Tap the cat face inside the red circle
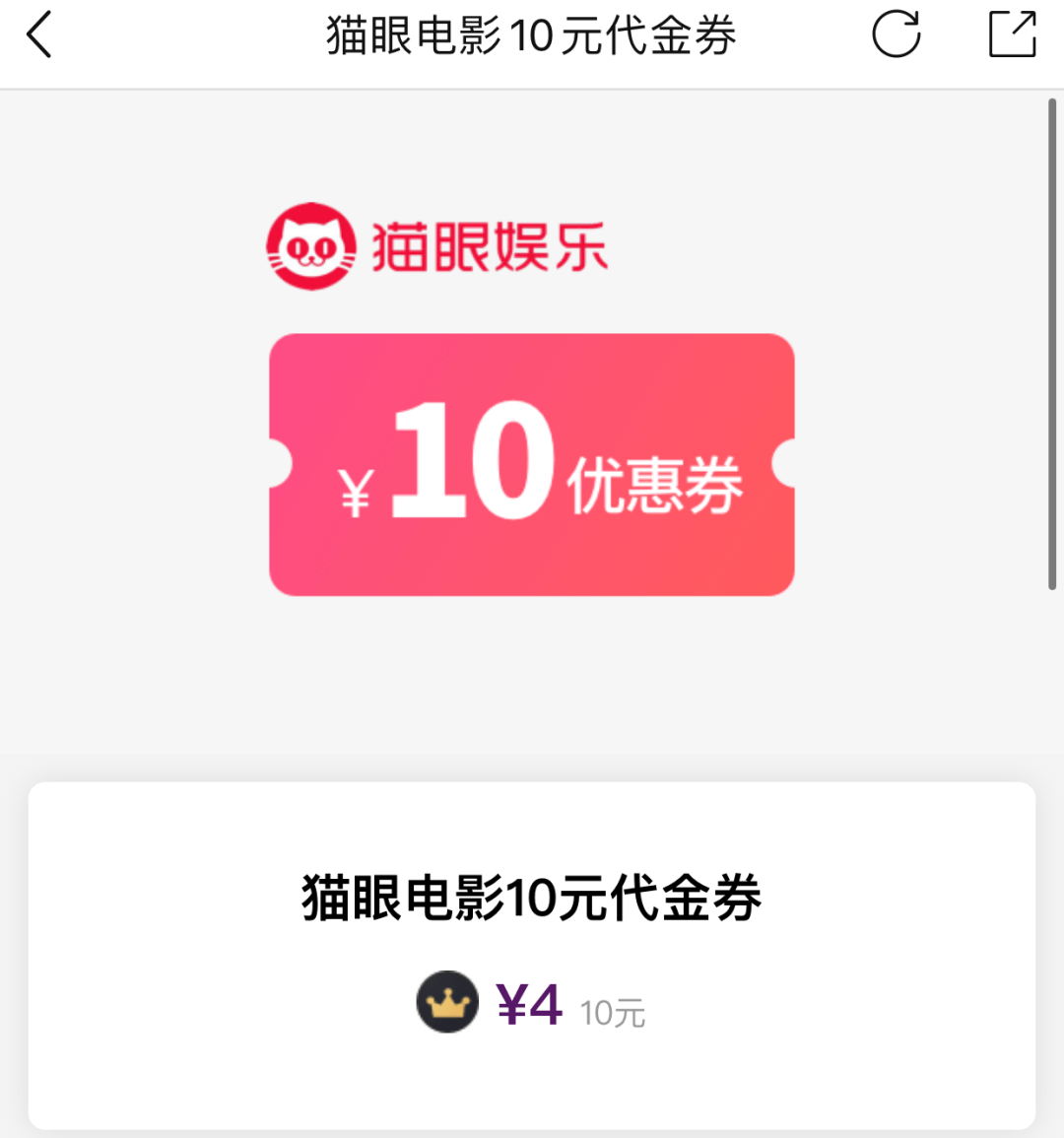Image resolution: width=1064 pixels, height=1138 pixels. point(309,246)
